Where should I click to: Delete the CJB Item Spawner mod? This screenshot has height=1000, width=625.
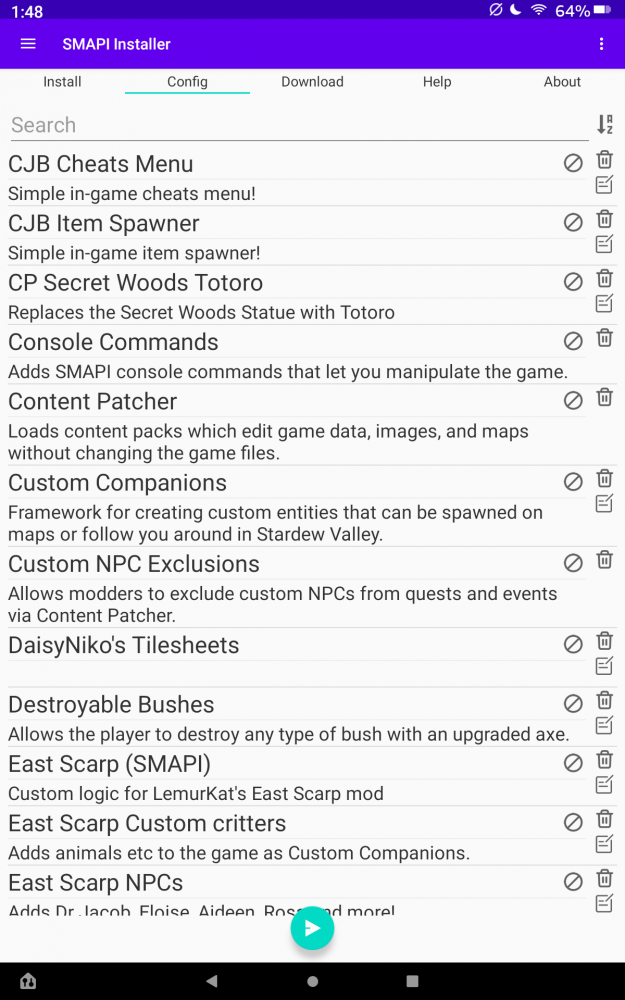pos(605,219)
